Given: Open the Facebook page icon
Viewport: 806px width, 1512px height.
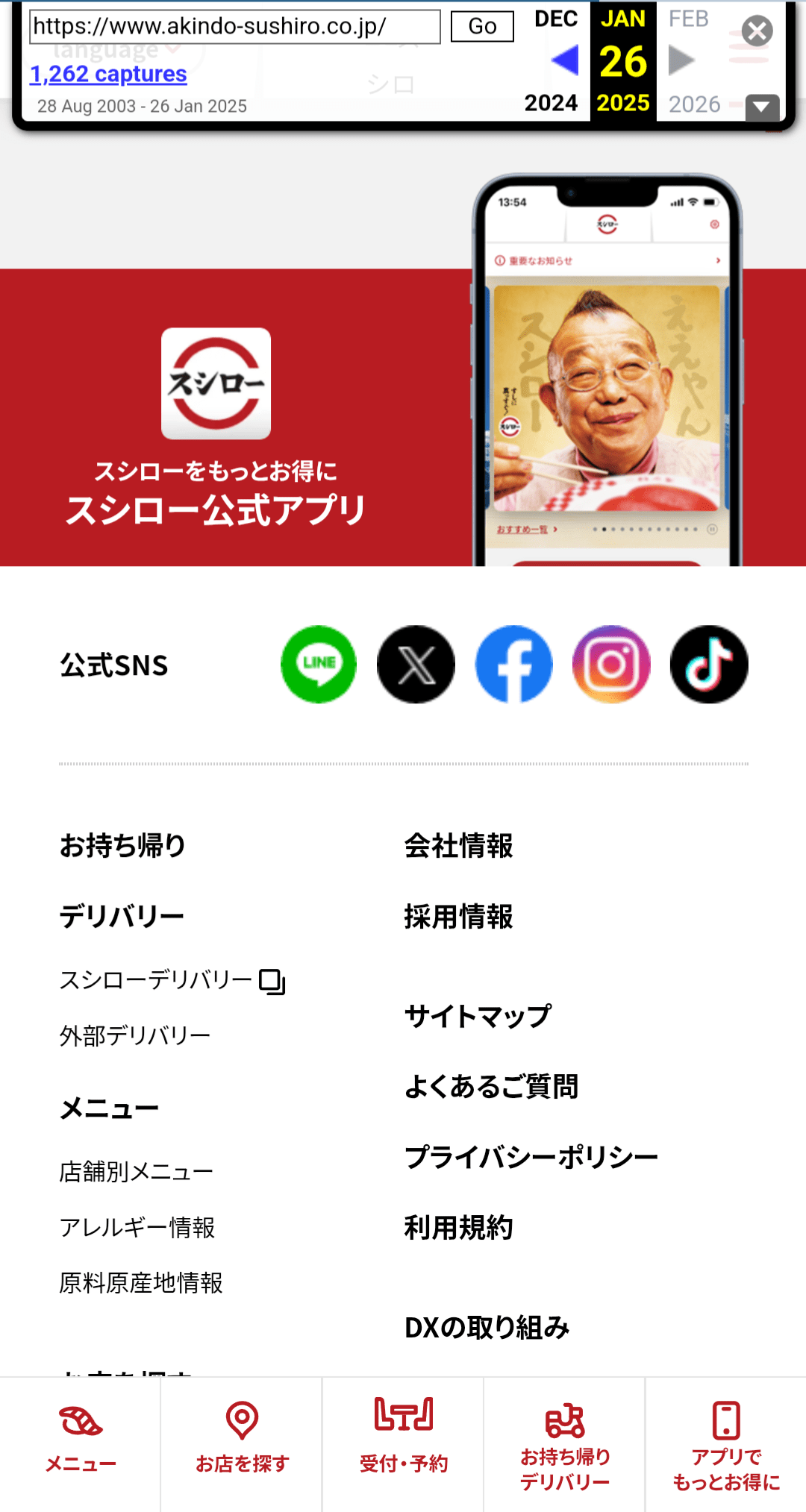Looking at the screenshot, I should (x=514, y=664).
